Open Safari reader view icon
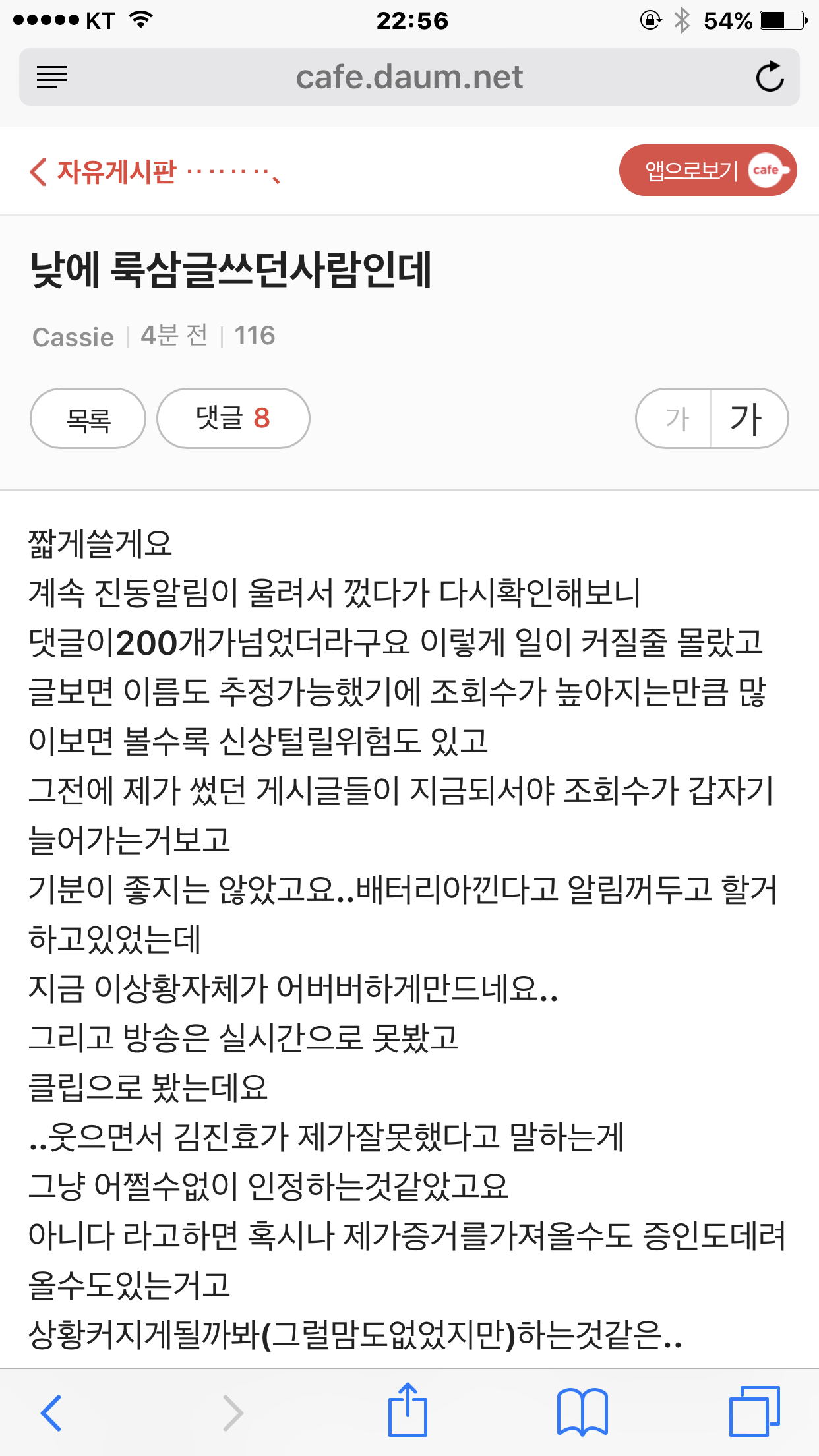Screen dimensions: 819x1456 [52, 77]
